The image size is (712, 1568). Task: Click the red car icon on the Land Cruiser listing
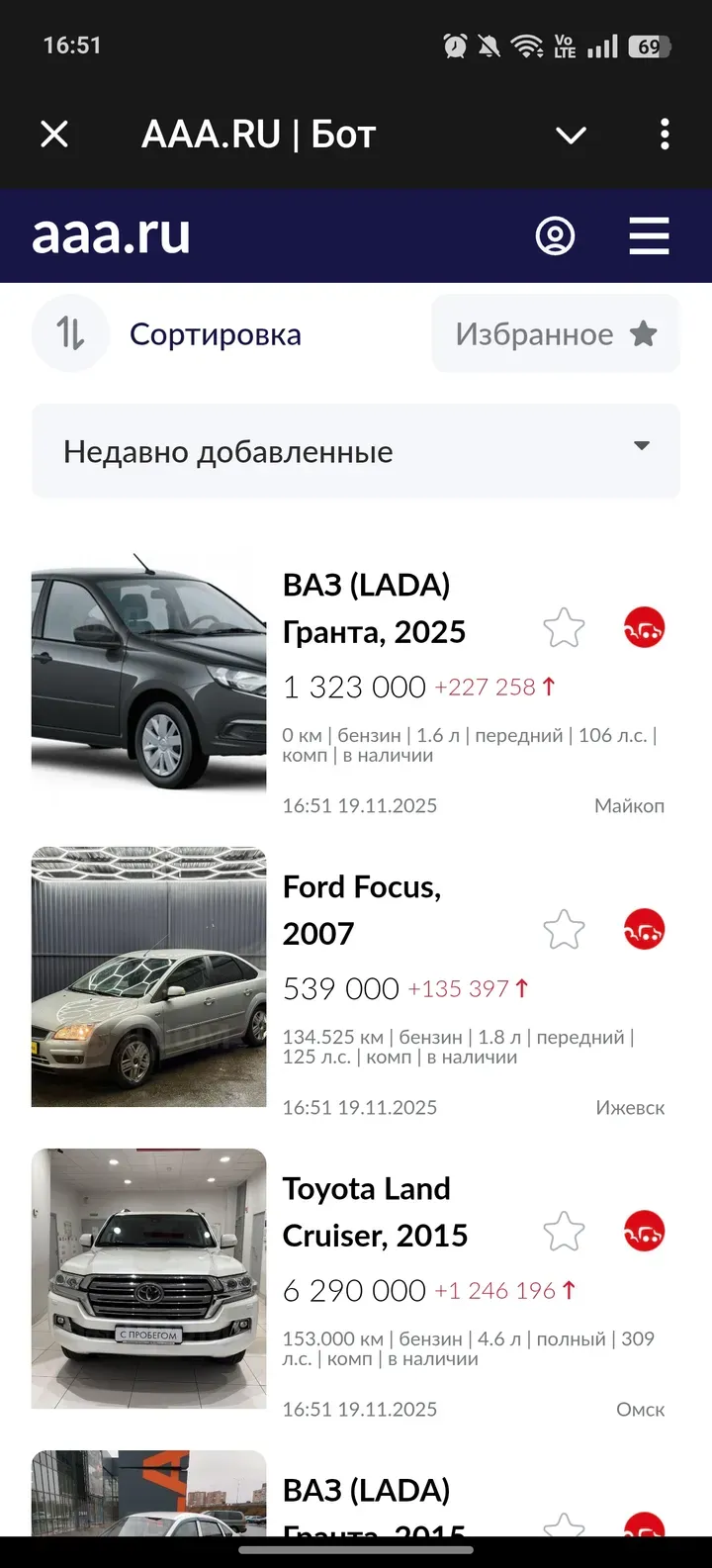pyautogui.click(x=644, y=1232)
